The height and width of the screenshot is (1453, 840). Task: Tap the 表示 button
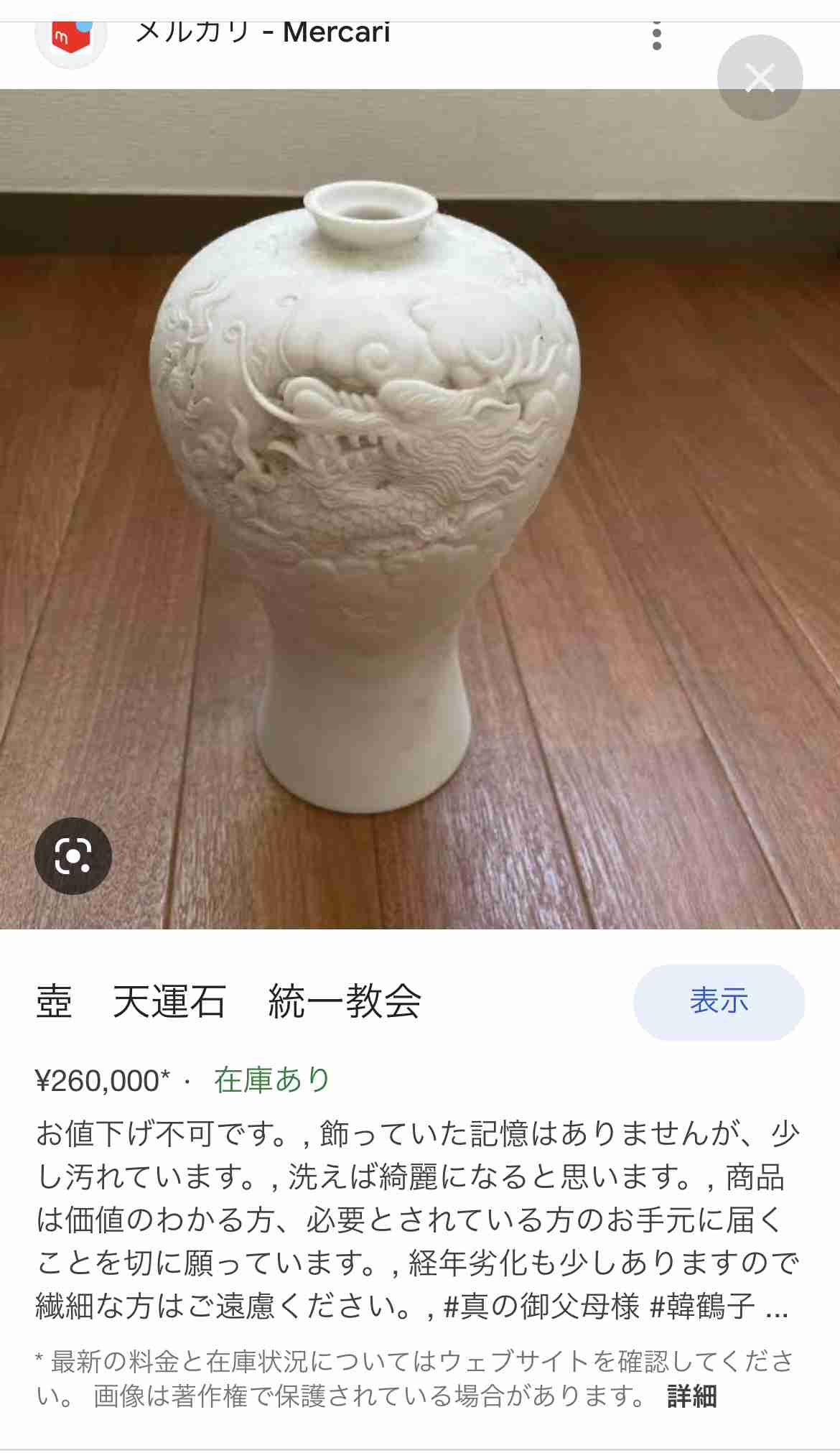[x=719, y=1002]
